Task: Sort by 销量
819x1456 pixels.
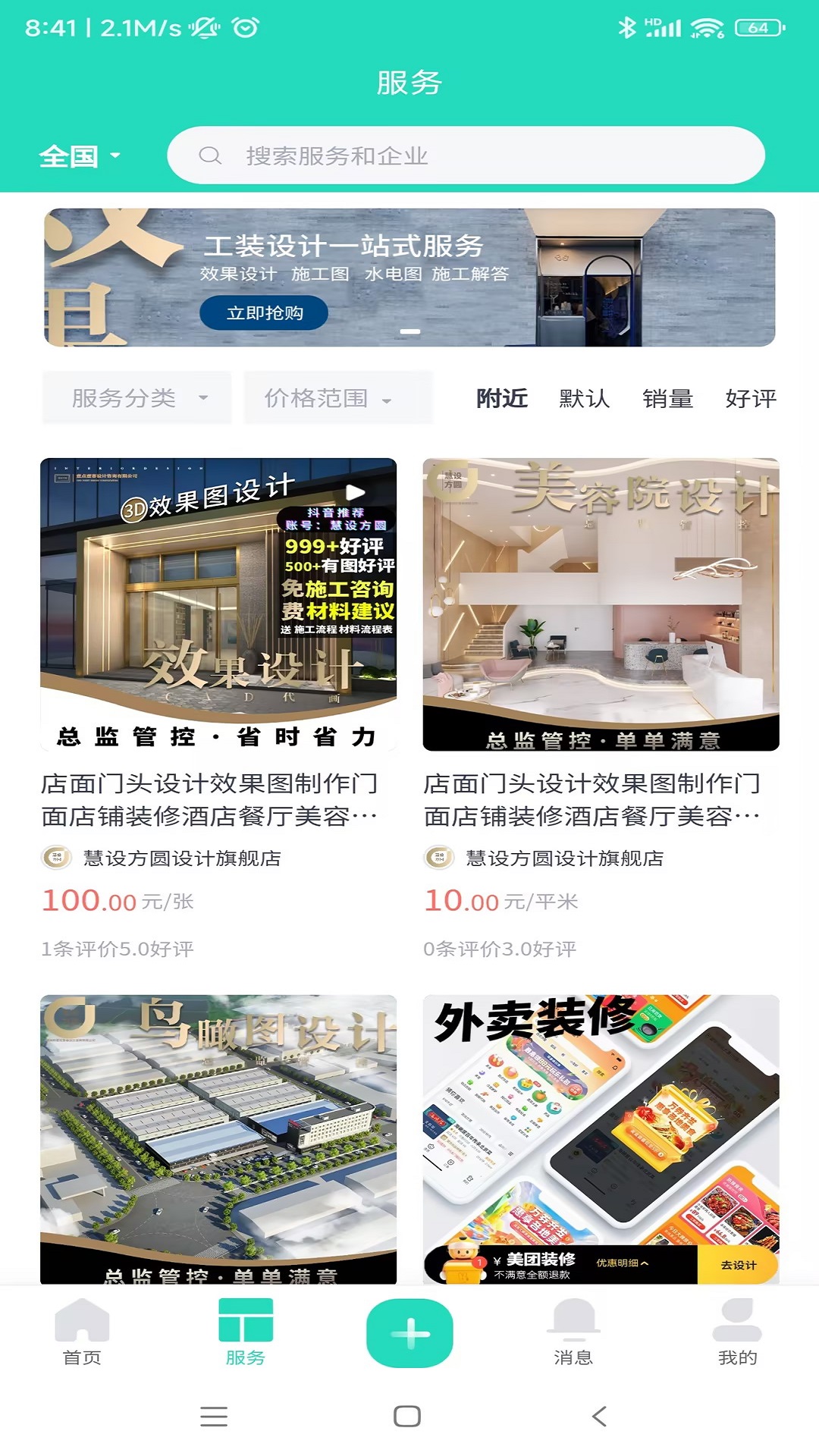Action: click(x=667, y=398)
